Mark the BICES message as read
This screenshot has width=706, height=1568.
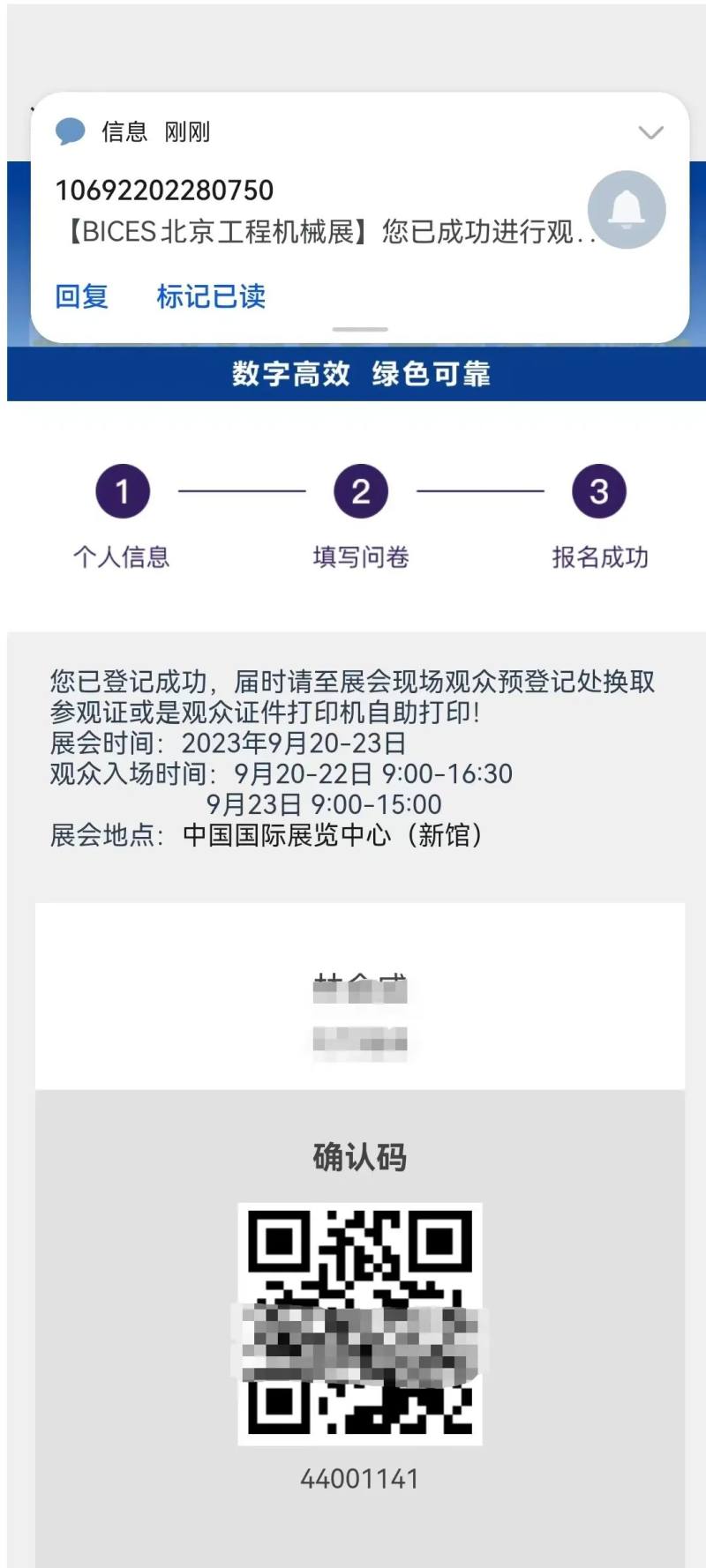[211, 296]
